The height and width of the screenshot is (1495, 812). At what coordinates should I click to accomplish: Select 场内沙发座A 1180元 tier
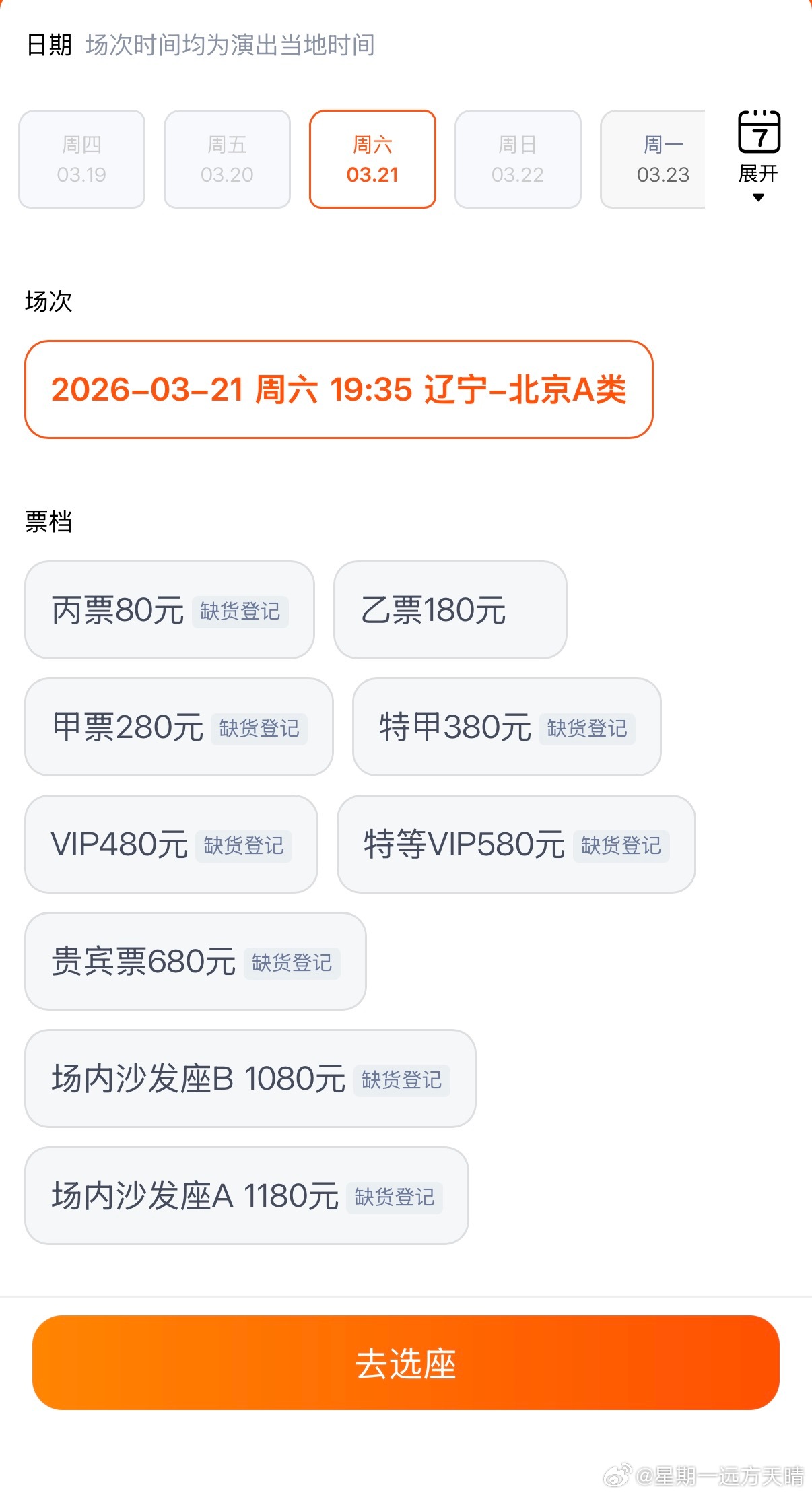194,1195
